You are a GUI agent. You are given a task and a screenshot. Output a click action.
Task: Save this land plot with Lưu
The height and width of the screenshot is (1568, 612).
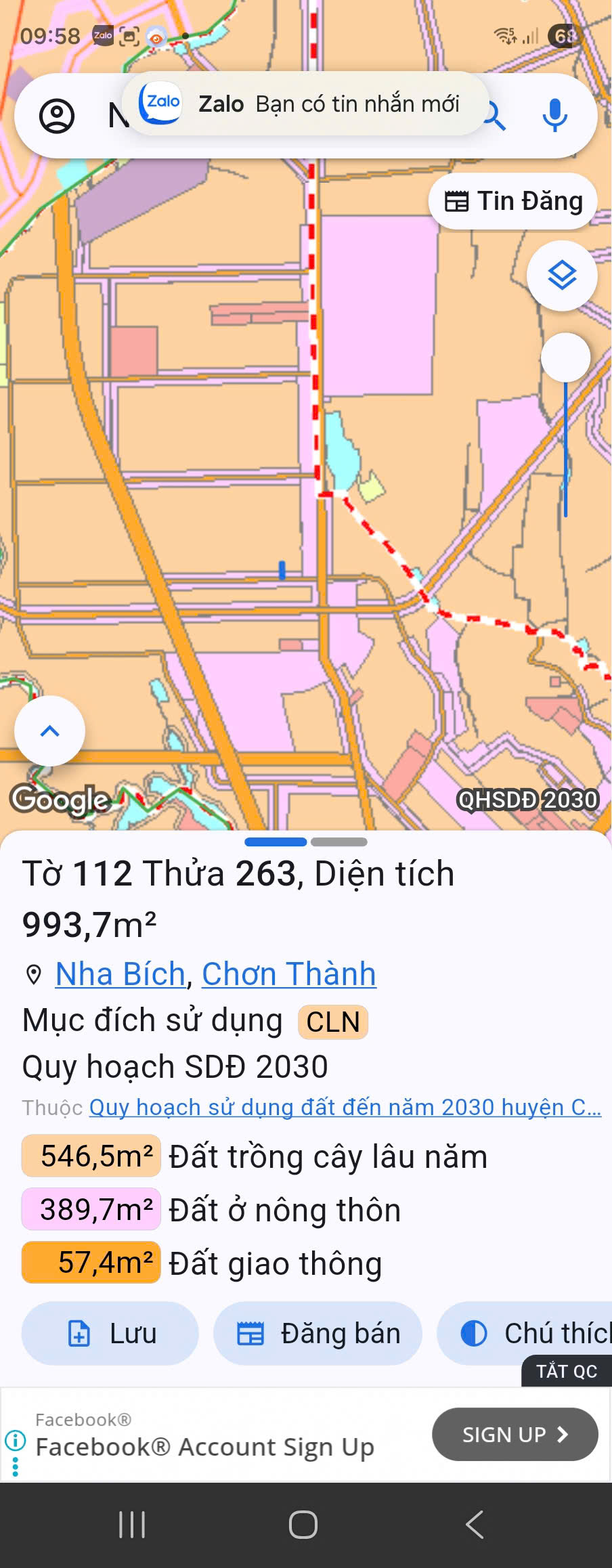(110, 1334)
